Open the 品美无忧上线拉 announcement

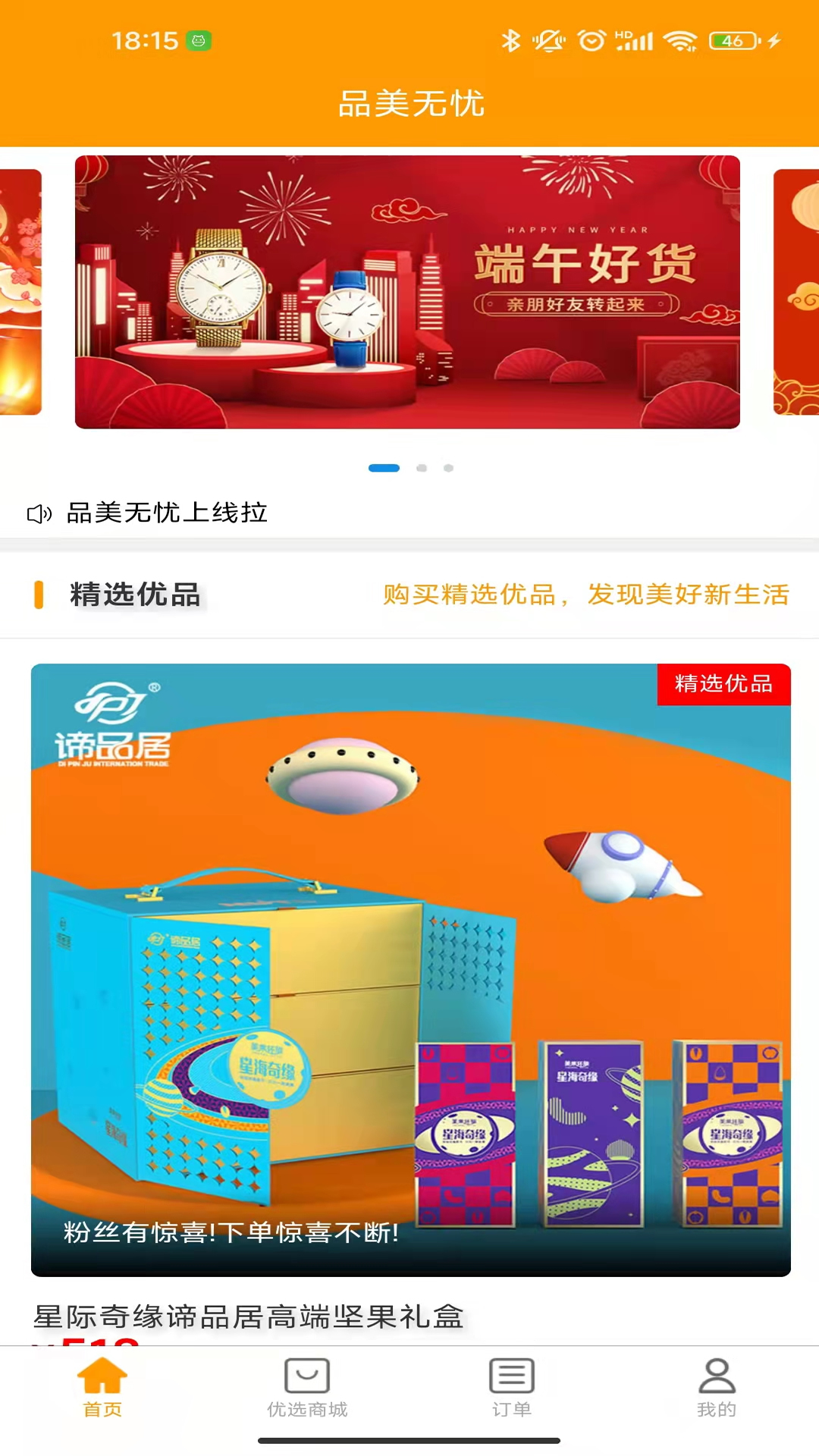click(167, 513)
